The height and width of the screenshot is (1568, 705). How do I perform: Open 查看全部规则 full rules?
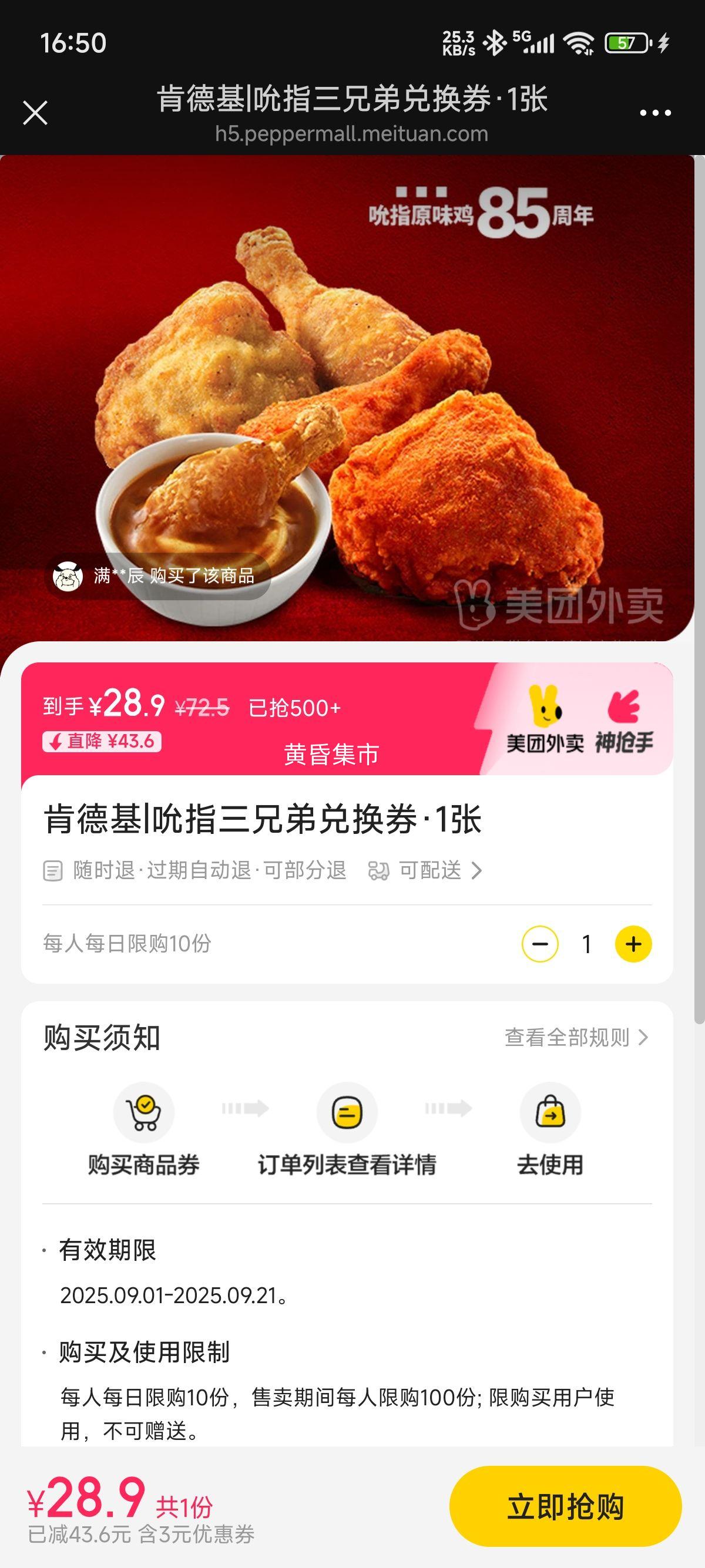(576, 1037)
